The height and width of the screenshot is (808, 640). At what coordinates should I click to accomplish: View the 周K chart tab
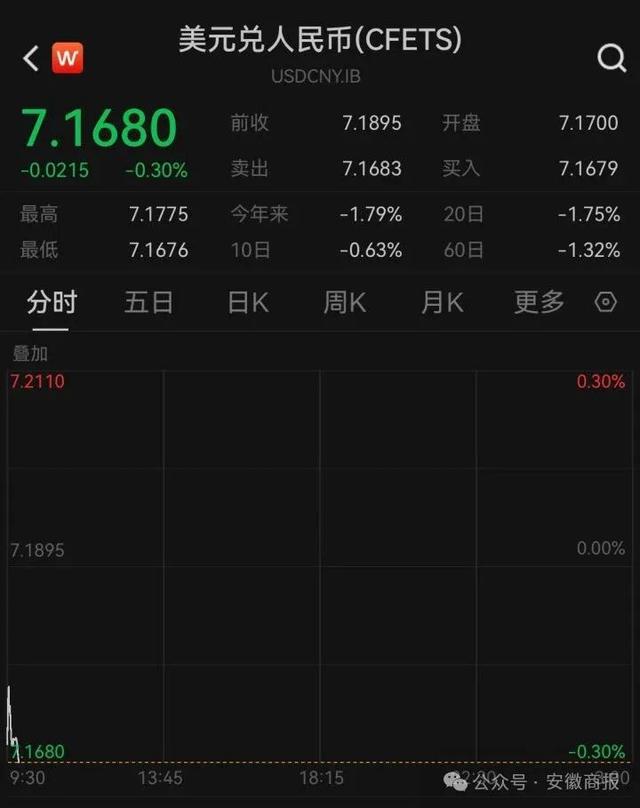point(344,302)
